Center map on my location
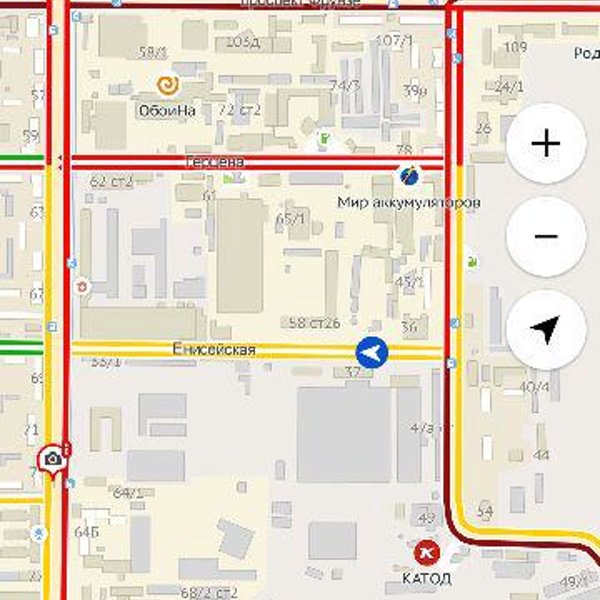 point(545,330)
